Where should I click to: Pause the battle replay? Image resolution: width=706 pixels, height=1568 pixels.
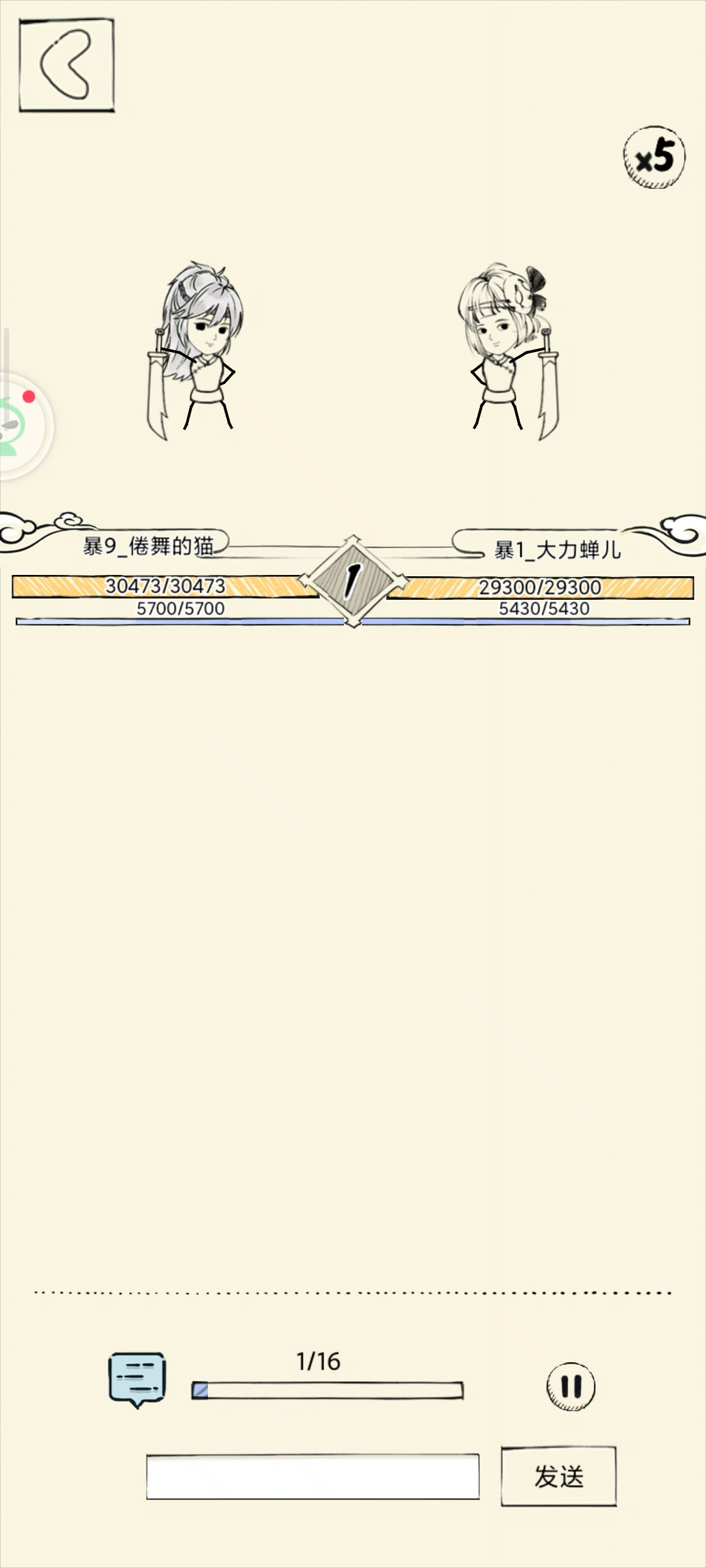coord(571,1386)
